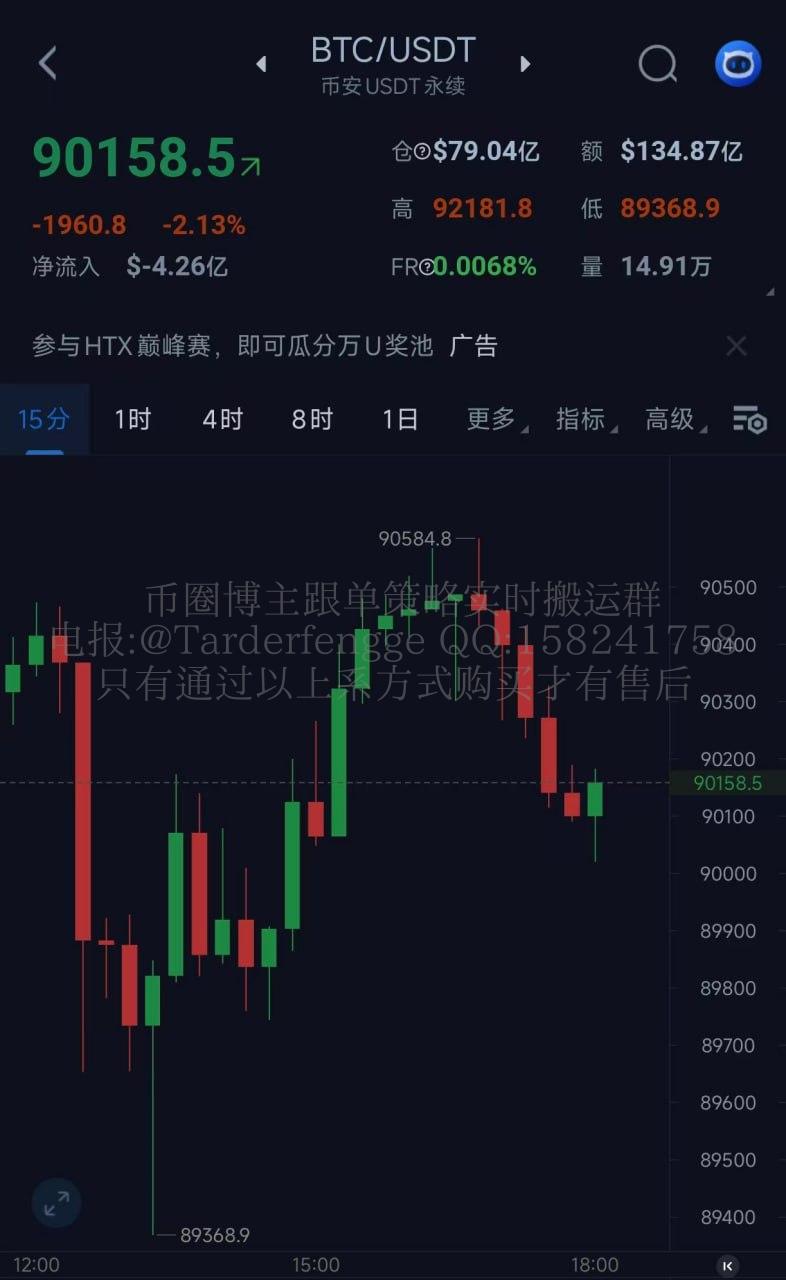This screenshot has width=786, height=1280.
Task: Jump to the latest candle
Action: coord(728,1266)
